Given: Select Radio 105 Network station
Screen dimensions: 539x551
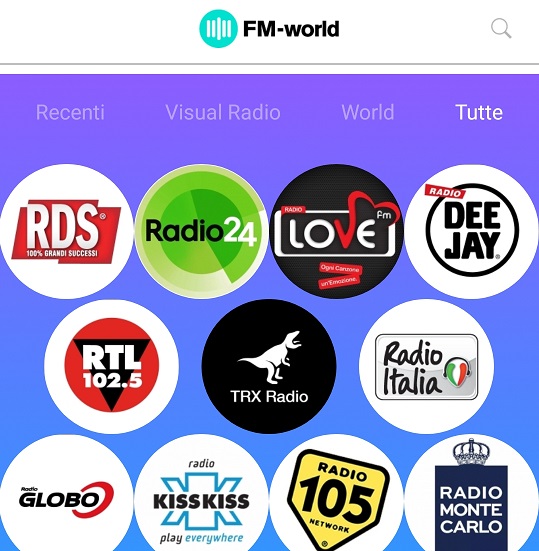Looking at the screenshot, I should coord(336,493).
